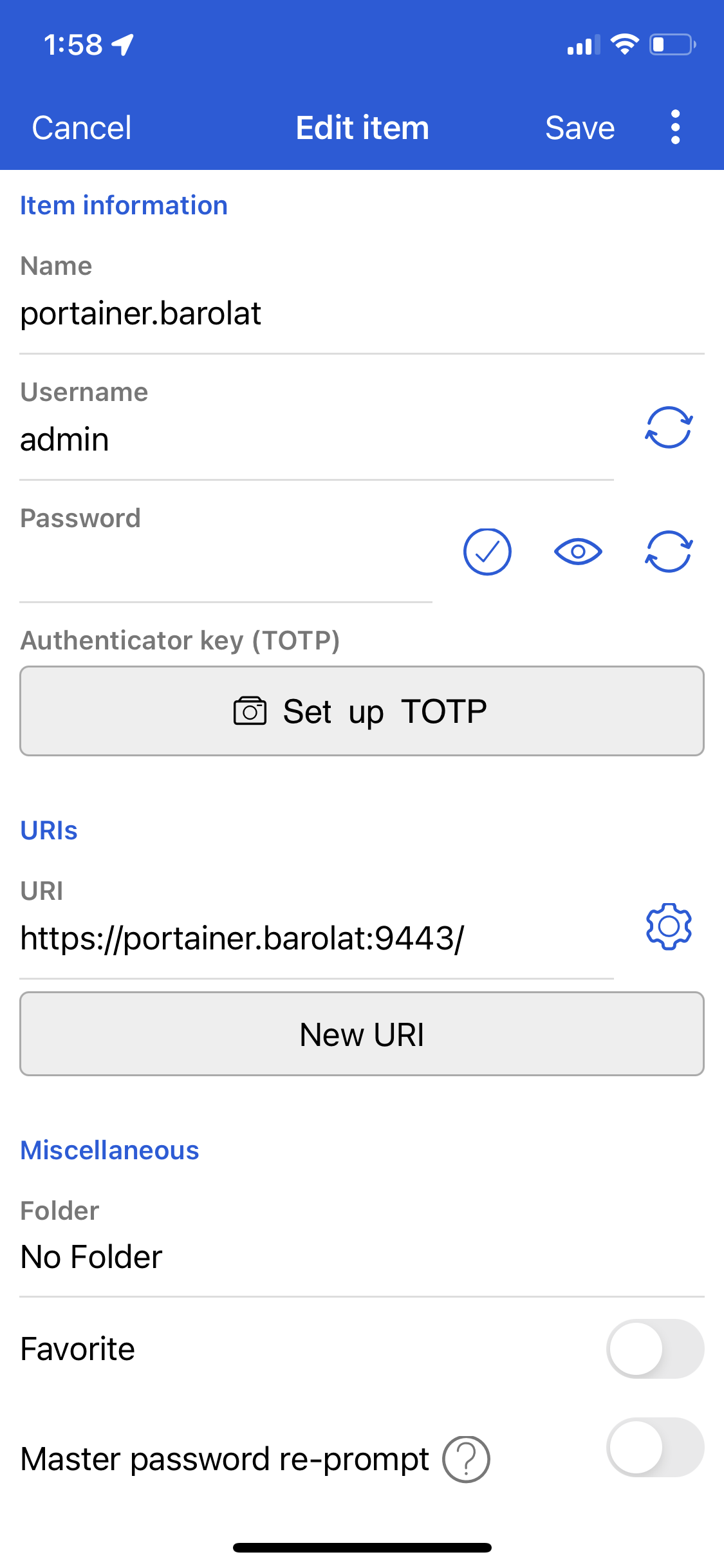This screenshot has height=1568, width=724.
Task: Open the Folder selector showing No Folder
Action: (x=90, y=1255)
